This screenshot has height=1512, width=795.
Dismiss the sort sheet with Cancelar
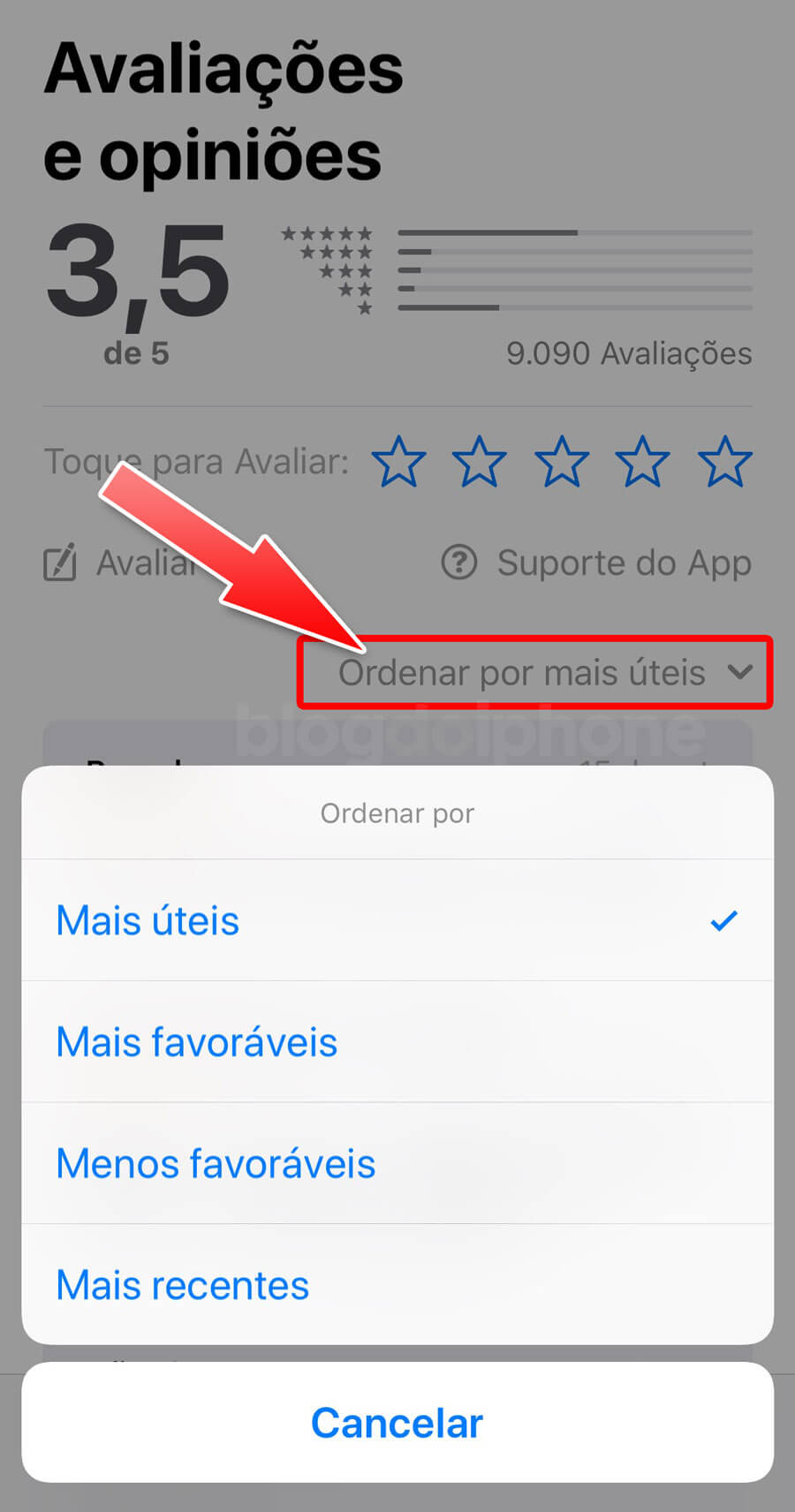(397, 1423)
